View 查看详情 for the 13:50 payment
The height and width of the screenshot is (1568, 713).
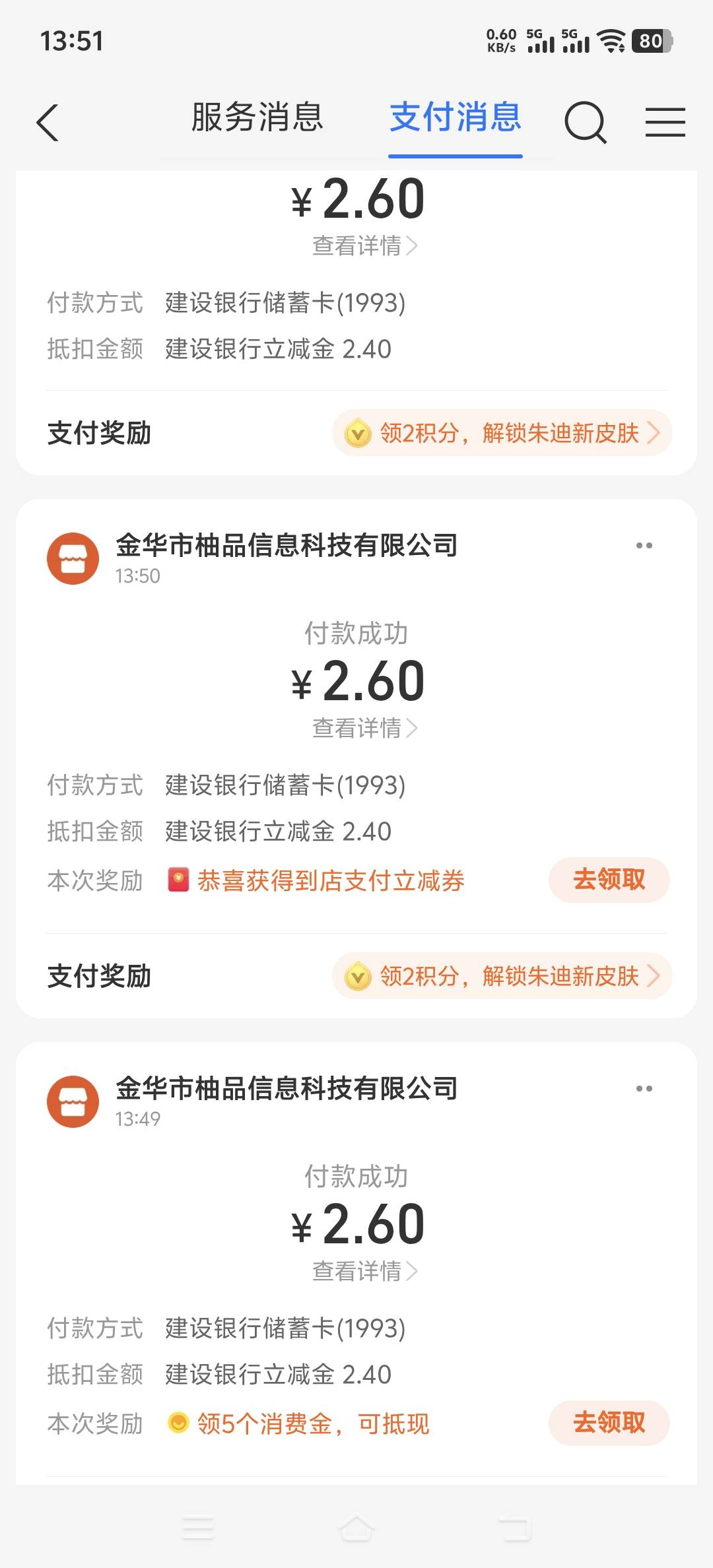(x=364, y=729)
